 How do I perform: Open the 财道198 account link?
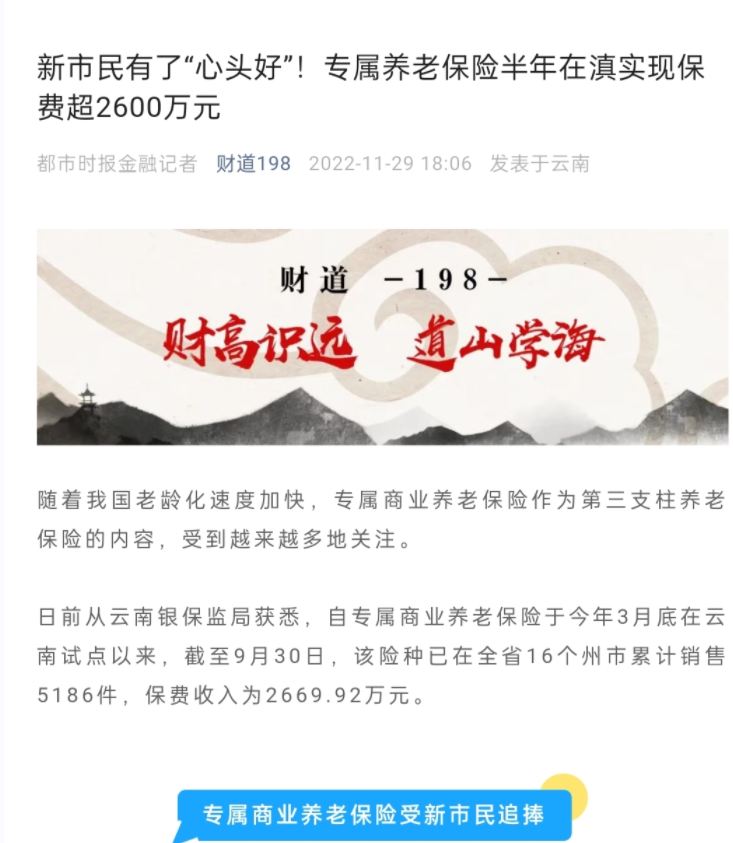tap(253, 164)
